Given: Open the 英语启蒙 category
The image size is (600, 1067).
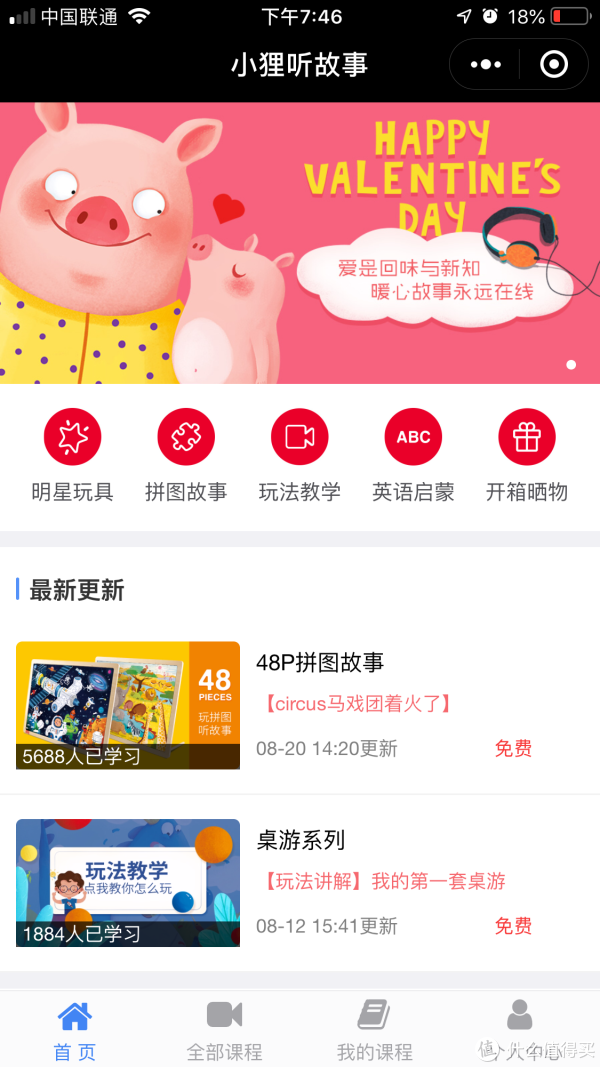Looking at the screenshot, I should tap(413, 456).
